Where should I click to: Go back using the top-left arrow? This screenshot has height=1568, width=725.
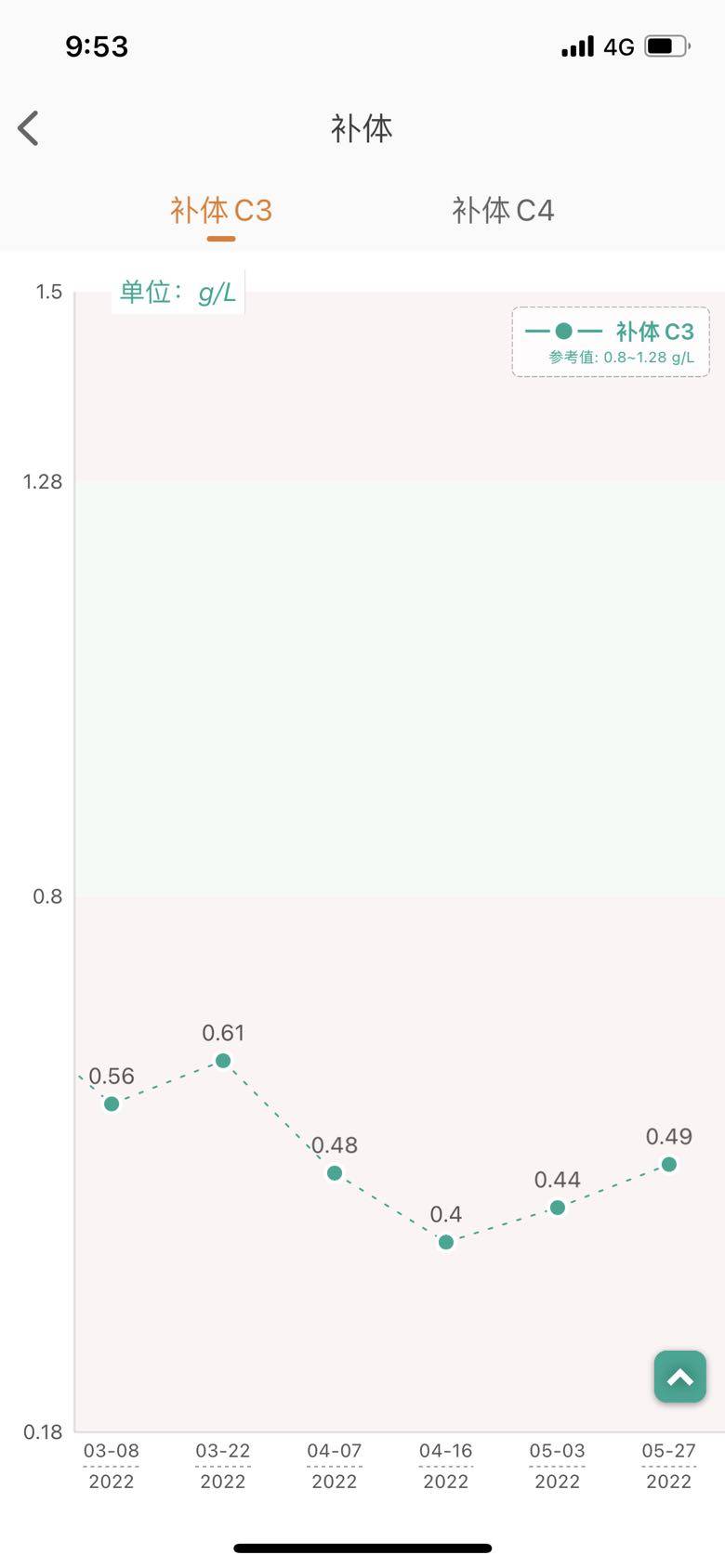coord(29,128)
